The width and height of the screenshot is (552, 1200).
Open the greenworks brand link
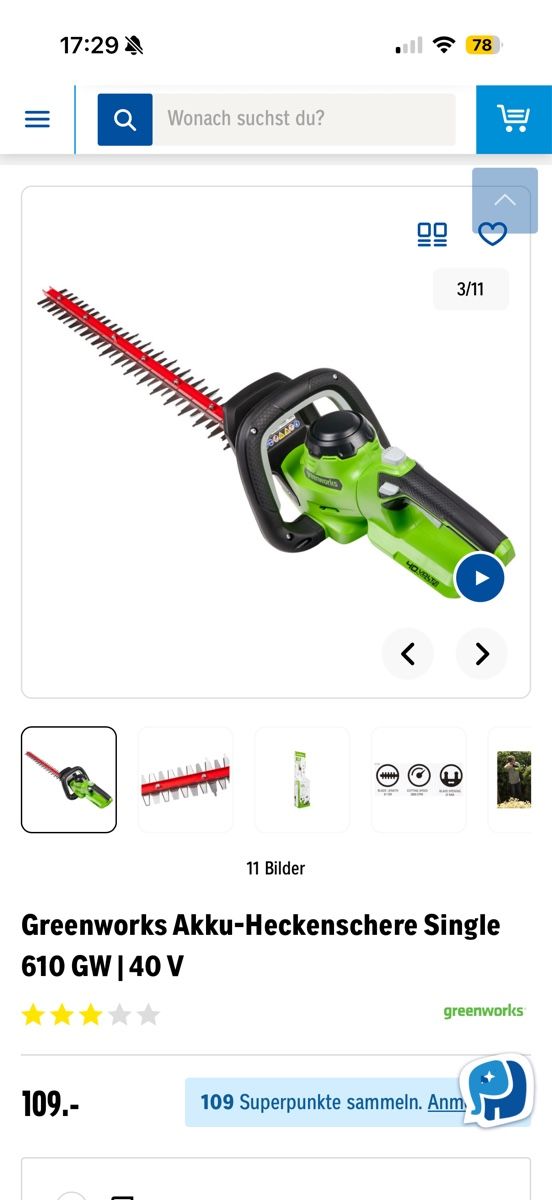click(484, 1011)
